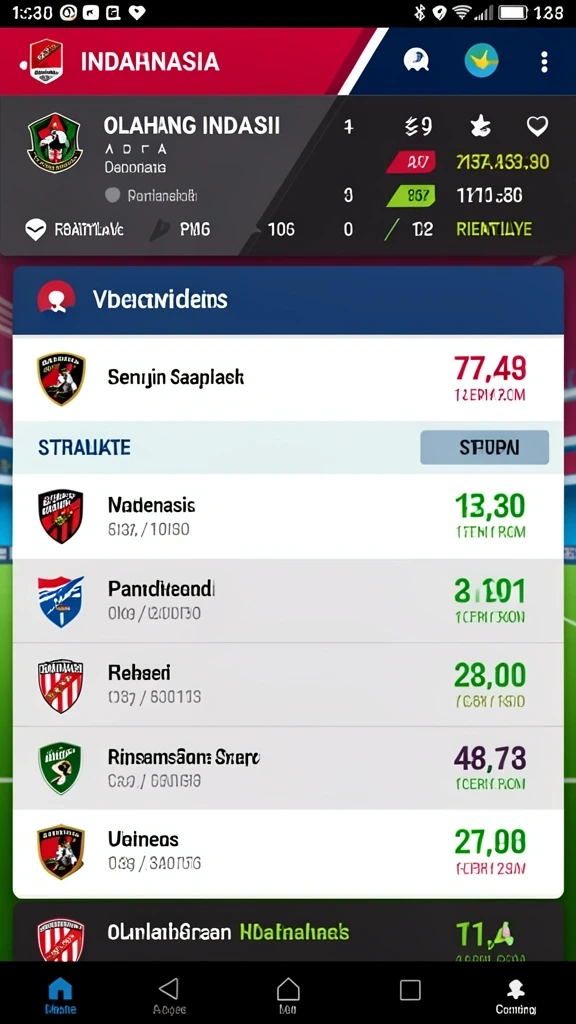Screen dimensions: 576x1024
Task: Open the Senijin Saaplack row
Action: tap(288, 379)
